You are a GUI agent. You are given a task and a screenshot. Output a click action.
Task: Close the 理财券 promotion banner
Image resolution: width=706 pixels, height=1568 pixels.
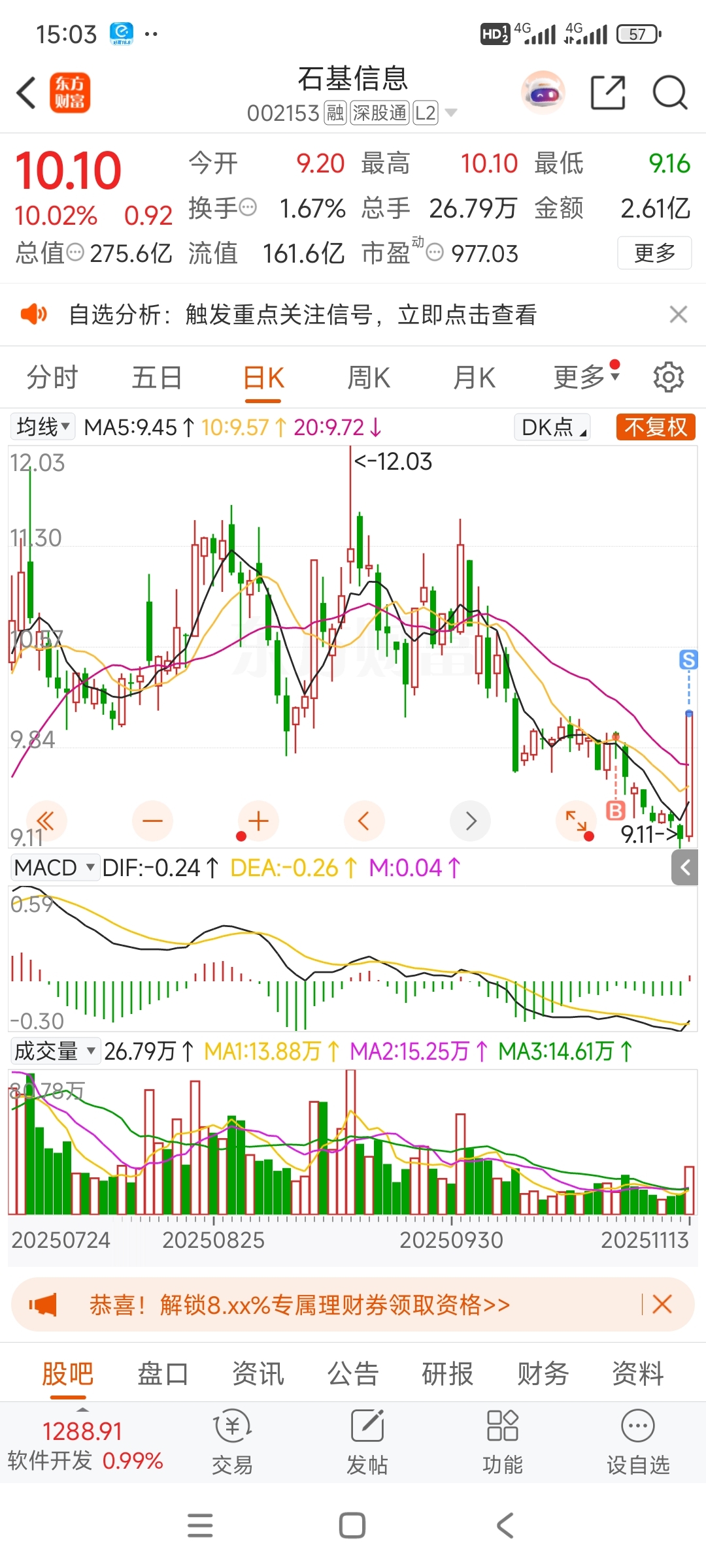662,1305
